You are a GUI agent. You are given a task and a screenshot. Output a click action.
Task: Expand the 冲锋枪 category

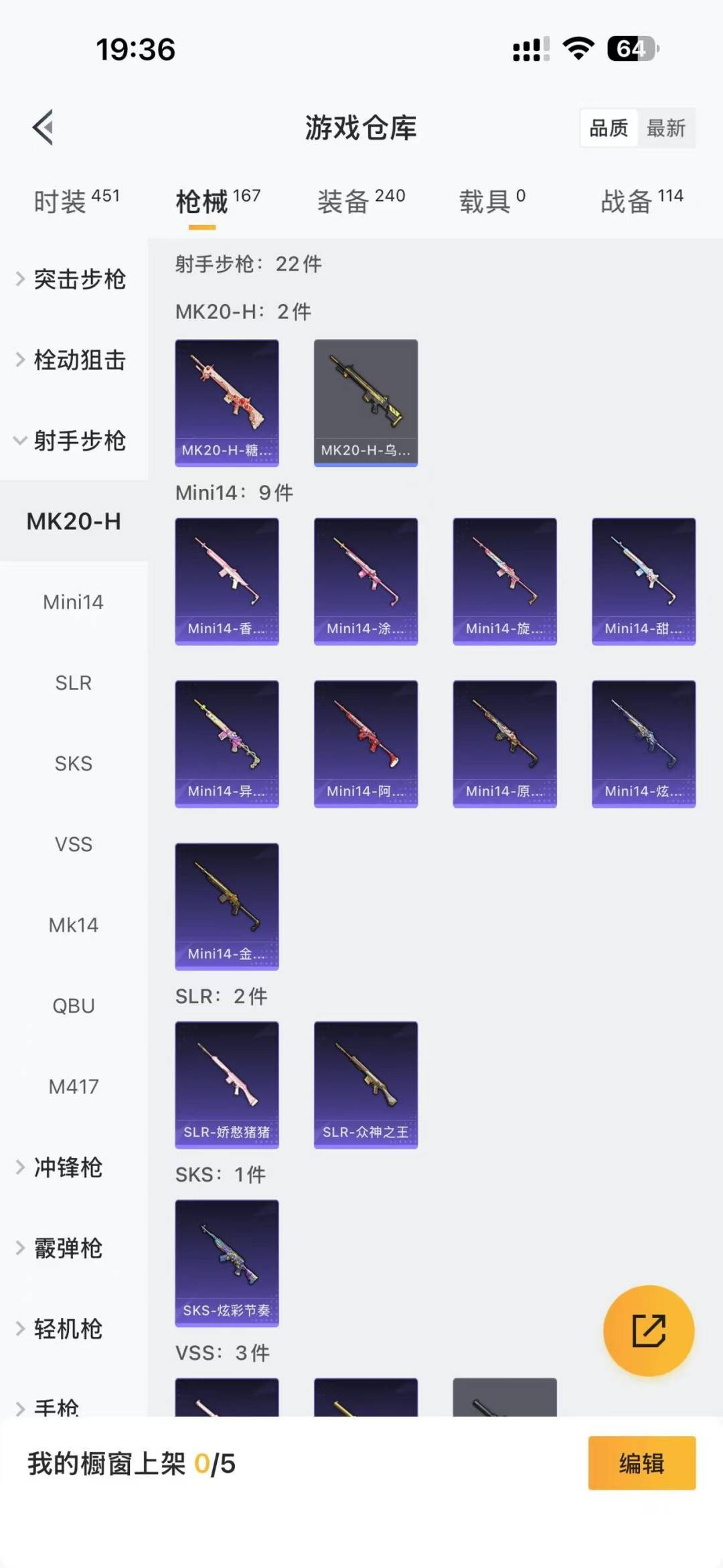pos(68,1167)
